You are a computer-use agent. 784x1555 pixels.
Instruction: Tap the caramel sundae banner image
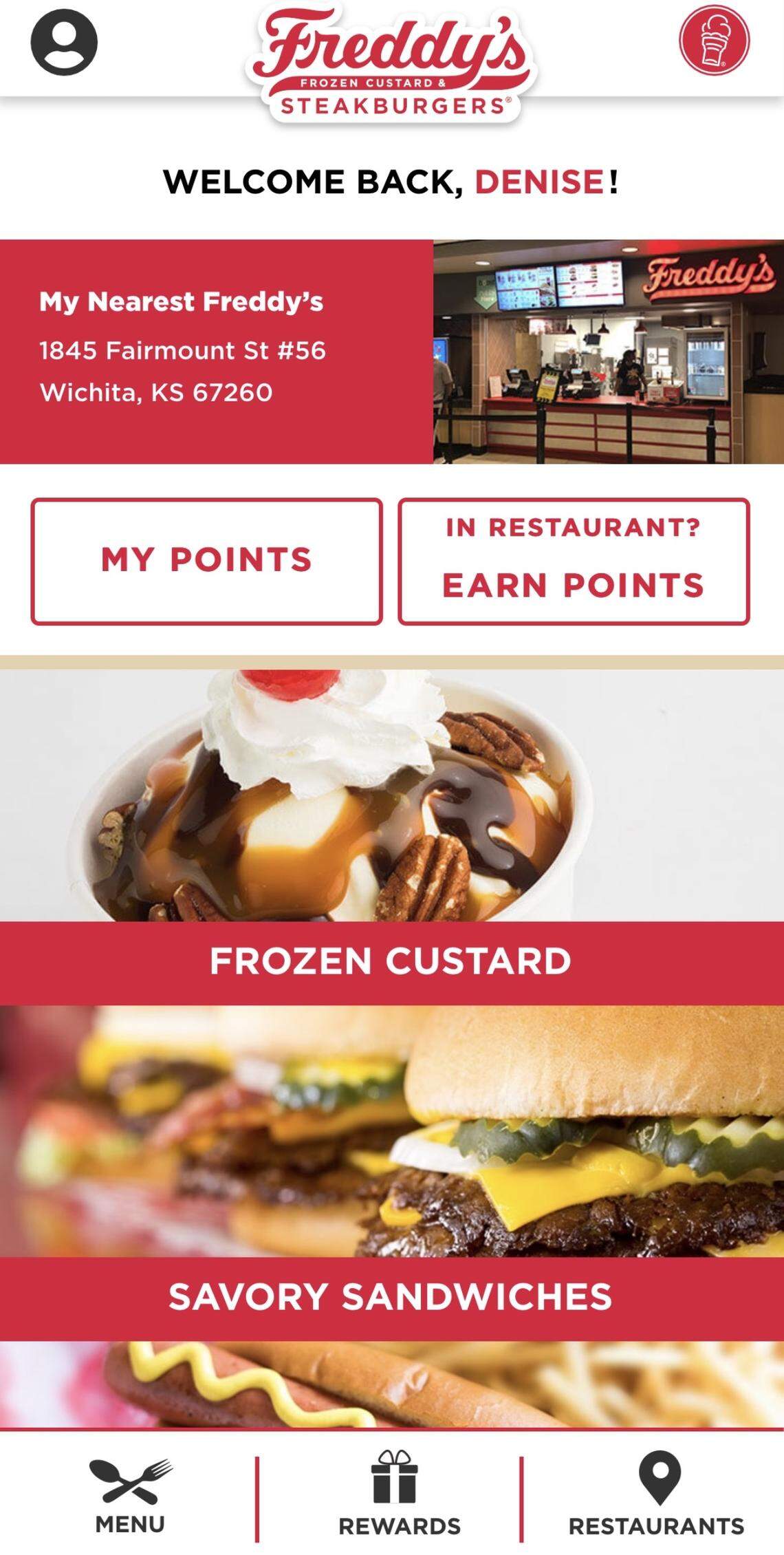click(392, 791)
